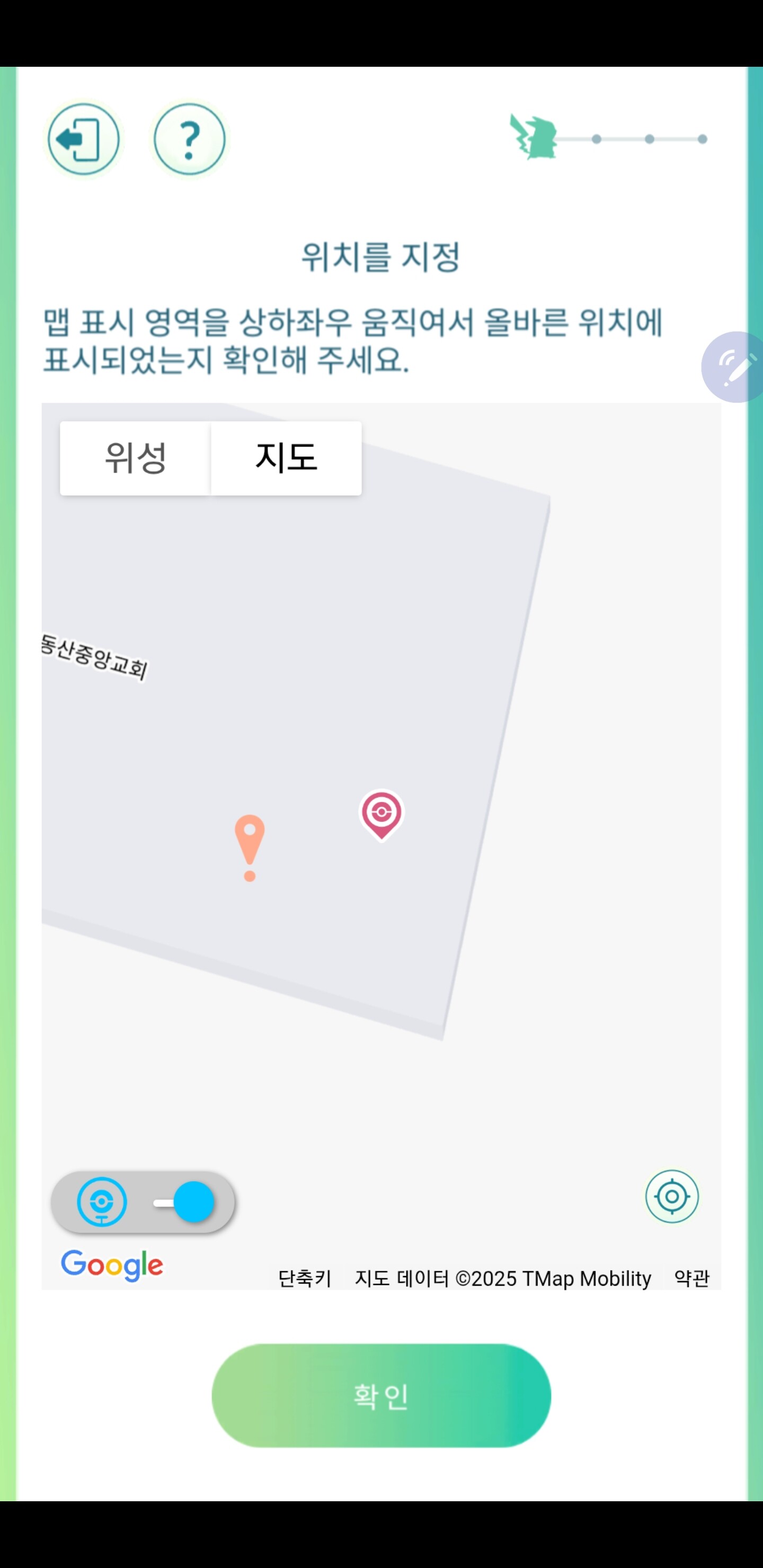Image resolution: width=763 pixels, height=1568 pixels.
Task: Select the 지도 map view
Action: click(286, 458)
